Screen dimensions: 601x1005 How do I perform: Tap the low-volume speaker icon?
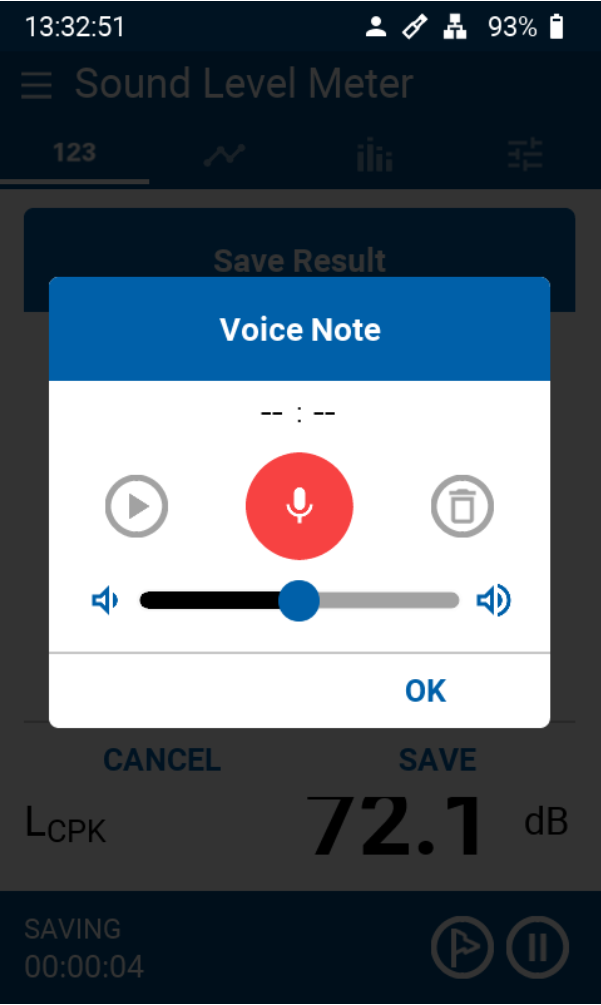[x=105, y=601]
